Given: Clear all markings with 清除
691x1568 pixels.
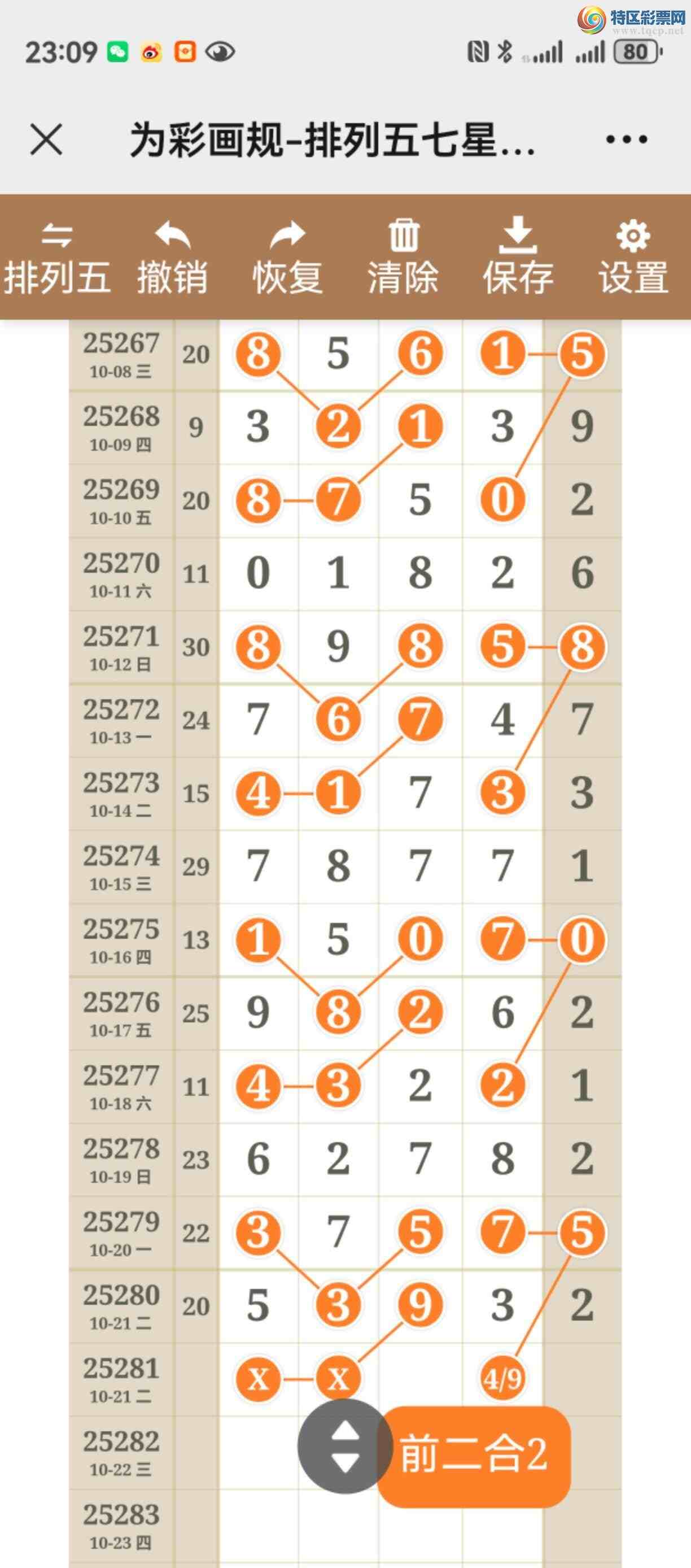Looking at the screenshot, I should [403, 258].
